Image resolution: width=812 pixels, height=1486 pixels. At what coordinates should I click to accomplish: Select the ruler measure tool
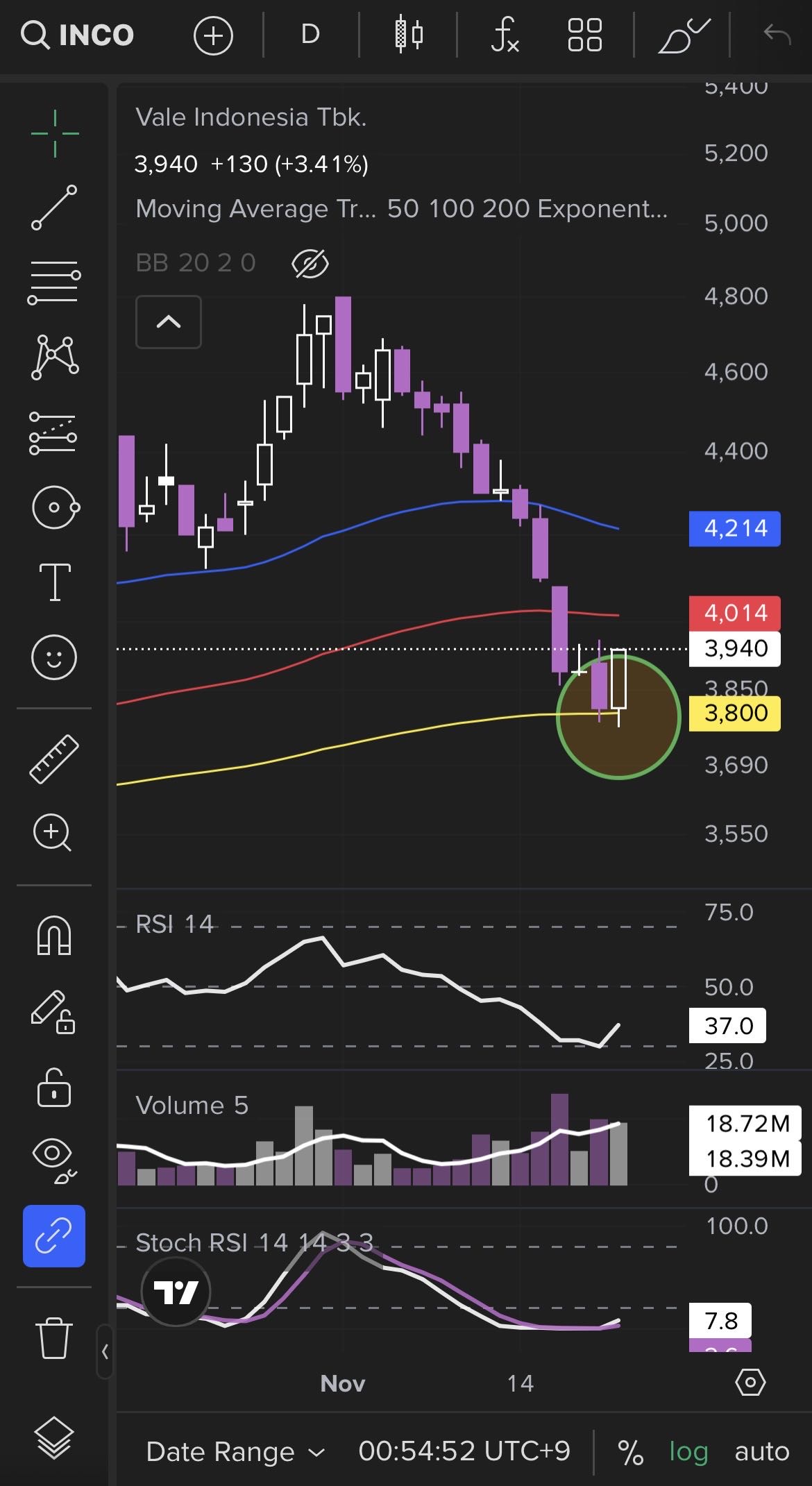(54, 759)
